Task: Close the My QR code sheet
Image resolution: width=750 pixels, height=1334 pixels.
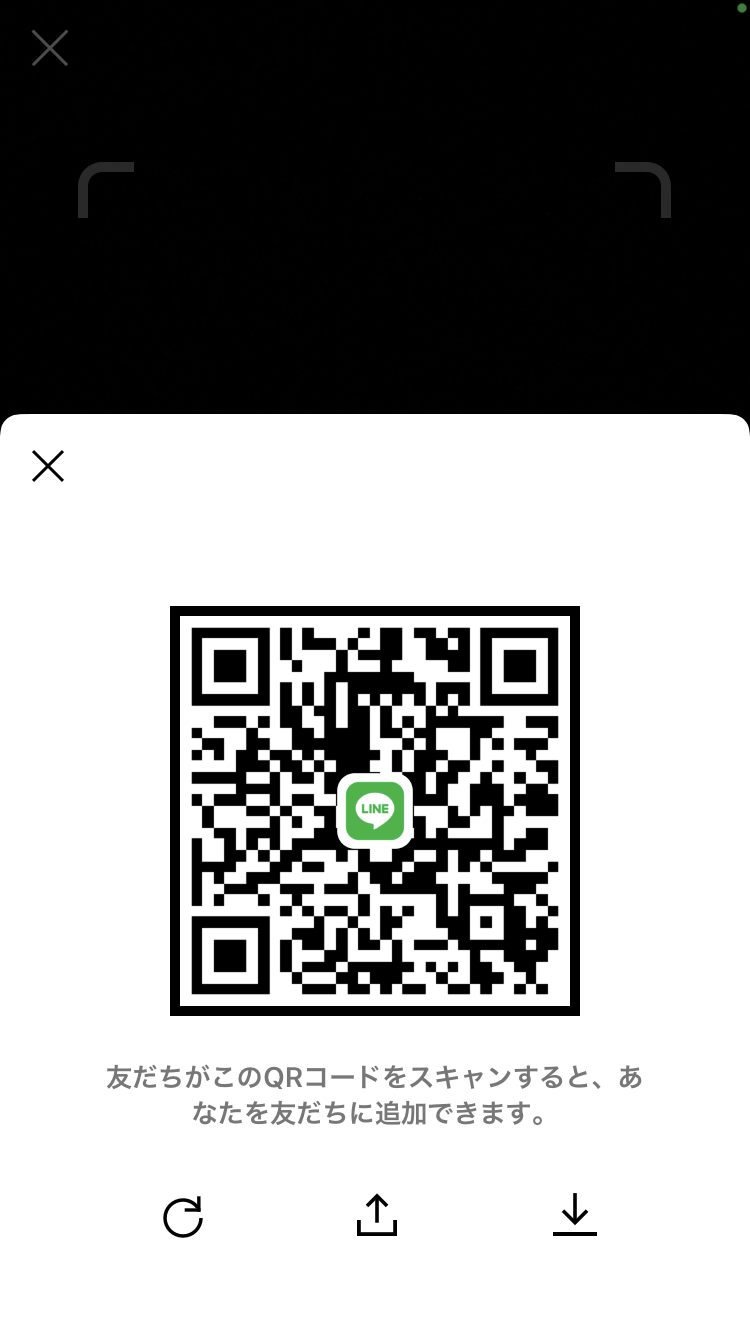Action: (x=48, y=466)
